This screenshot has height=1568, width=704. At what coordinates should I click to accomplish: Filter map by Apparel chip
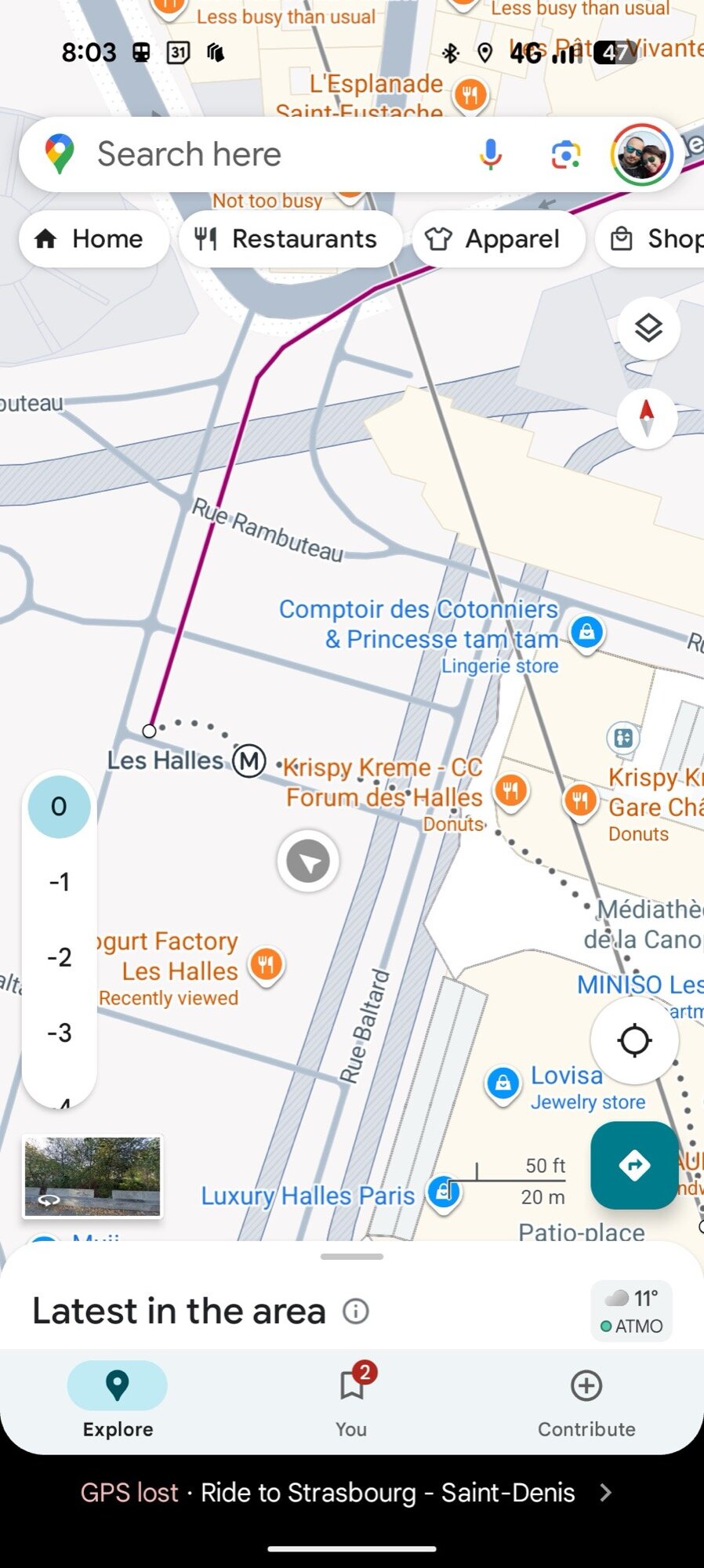[498, 239]
